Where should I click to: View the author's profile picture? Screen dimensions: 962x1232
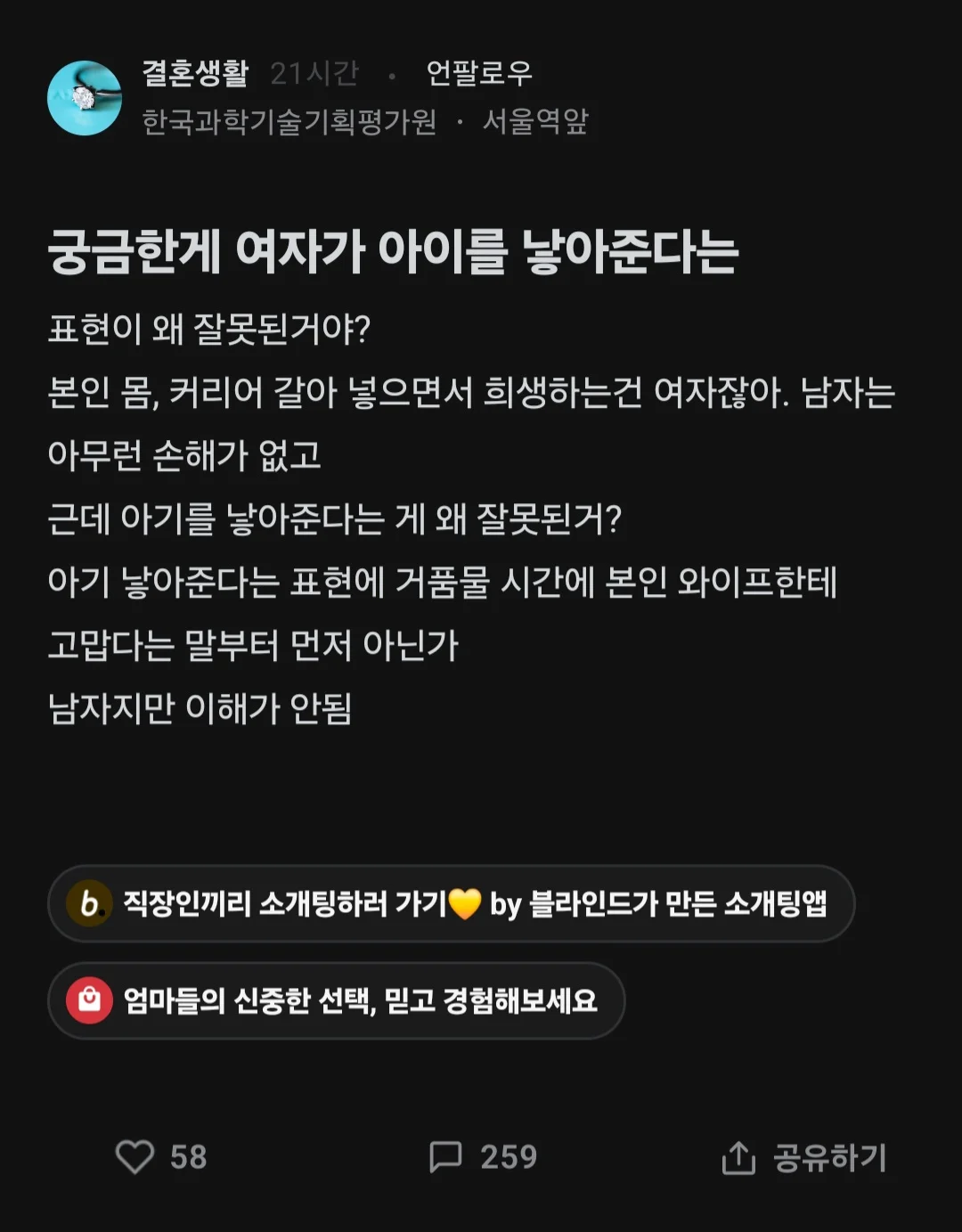pos(85,98)
